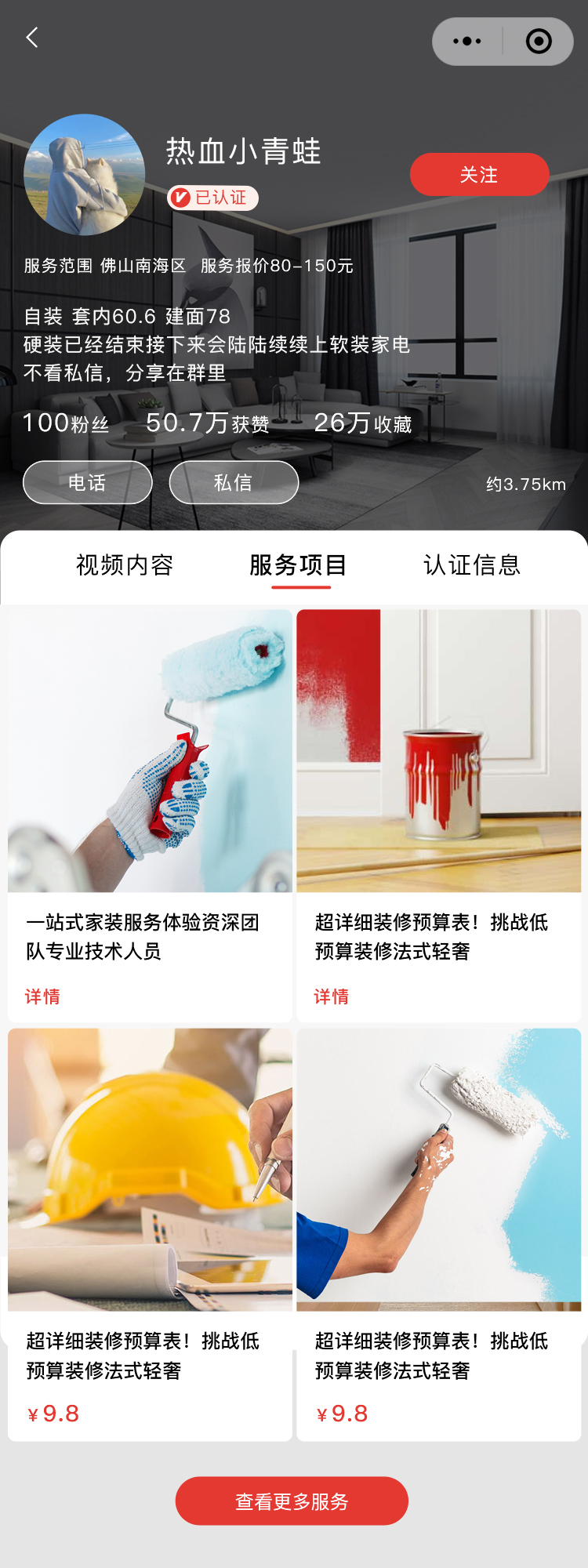Select the 服务项目 tab
This screenshot has width=588, height=1568.
point(298,565)
